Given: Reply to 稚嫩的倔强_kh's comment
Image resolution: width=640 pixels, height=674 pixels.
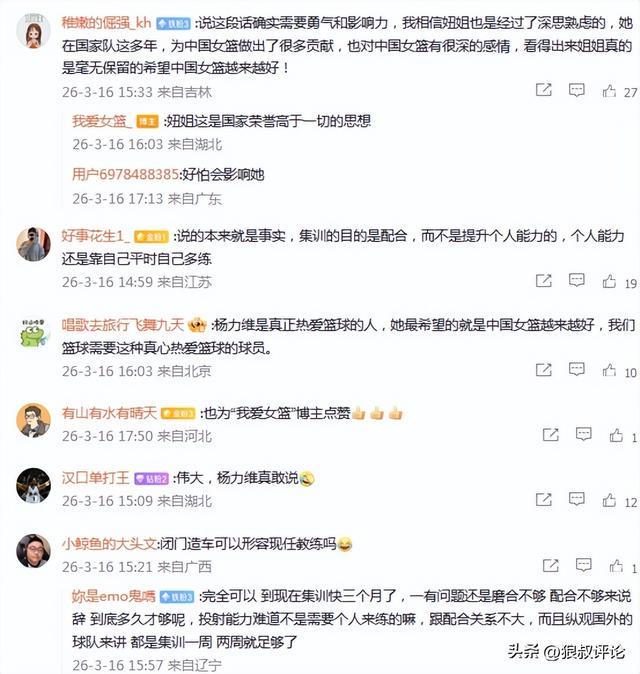Looking at the screenshot, I should (577, 91).
